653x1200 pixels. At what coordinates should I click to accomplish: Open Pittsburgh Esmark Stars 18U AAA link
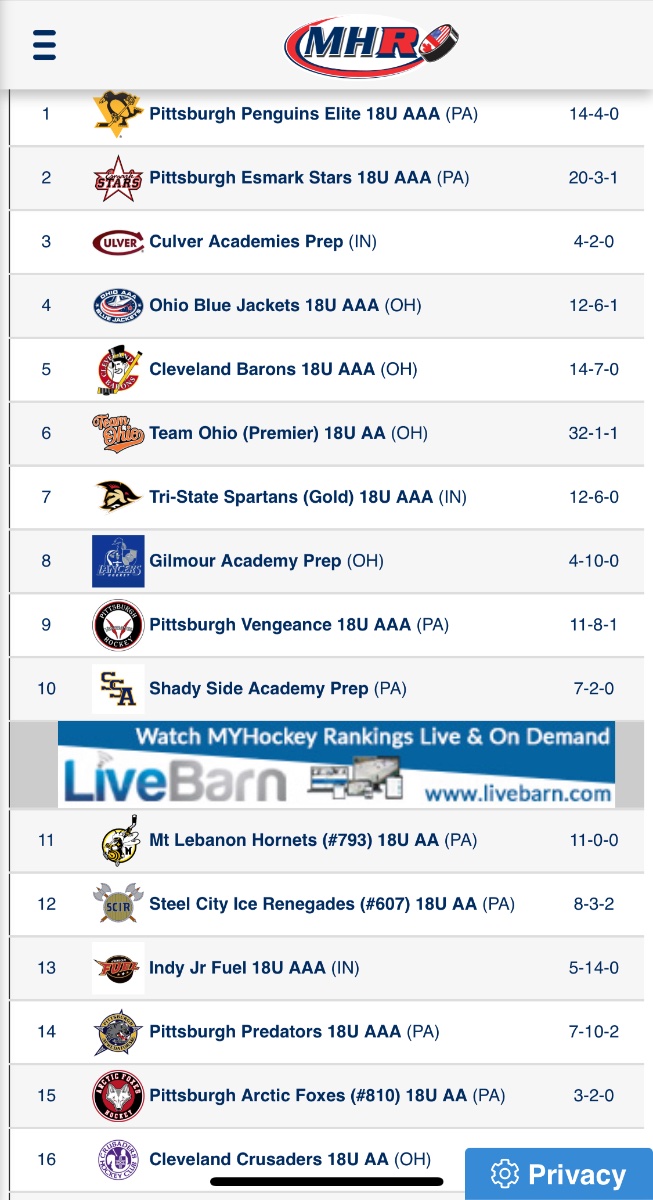[x=290, y=178]
